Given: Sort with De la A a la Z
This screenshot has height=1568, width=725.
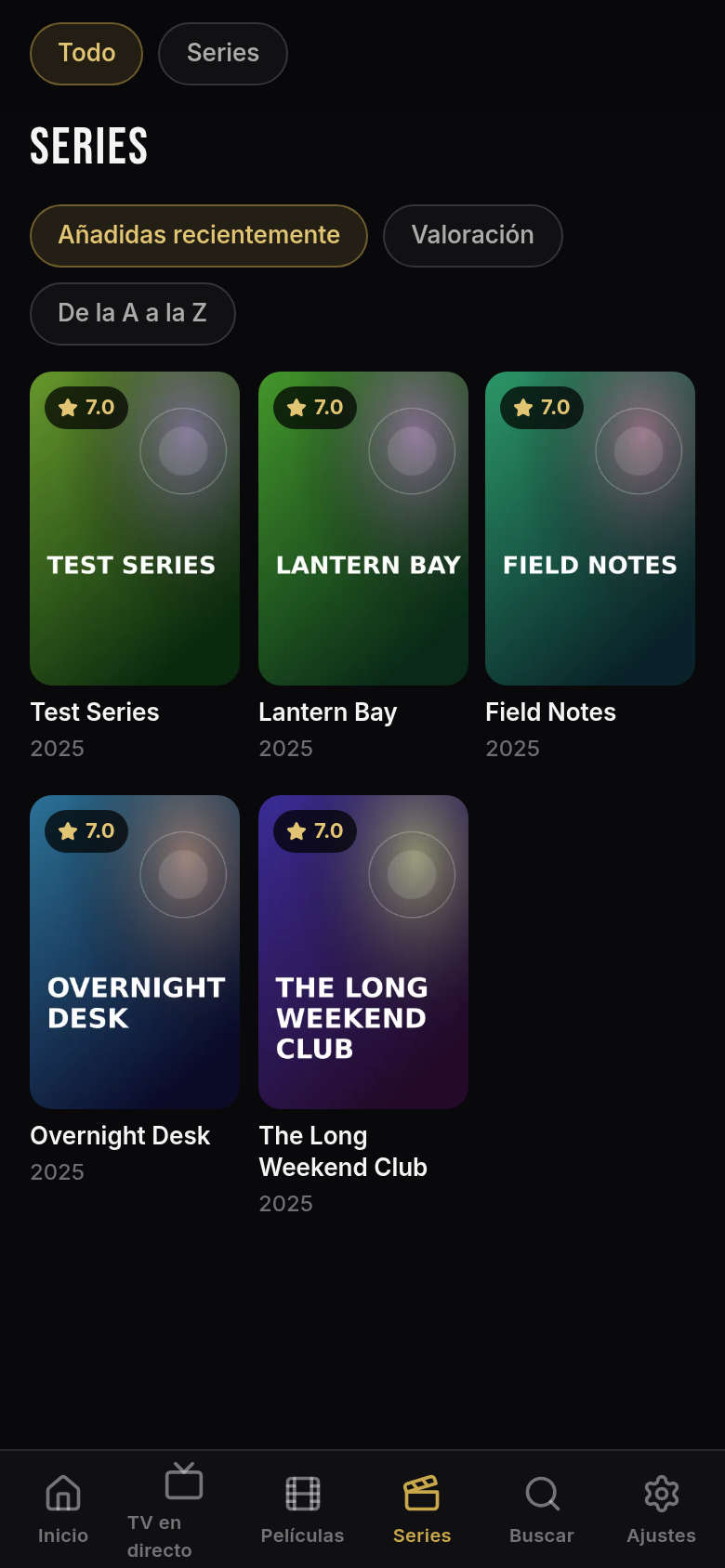Looking at the screenshot, I should tap(133, 314).
